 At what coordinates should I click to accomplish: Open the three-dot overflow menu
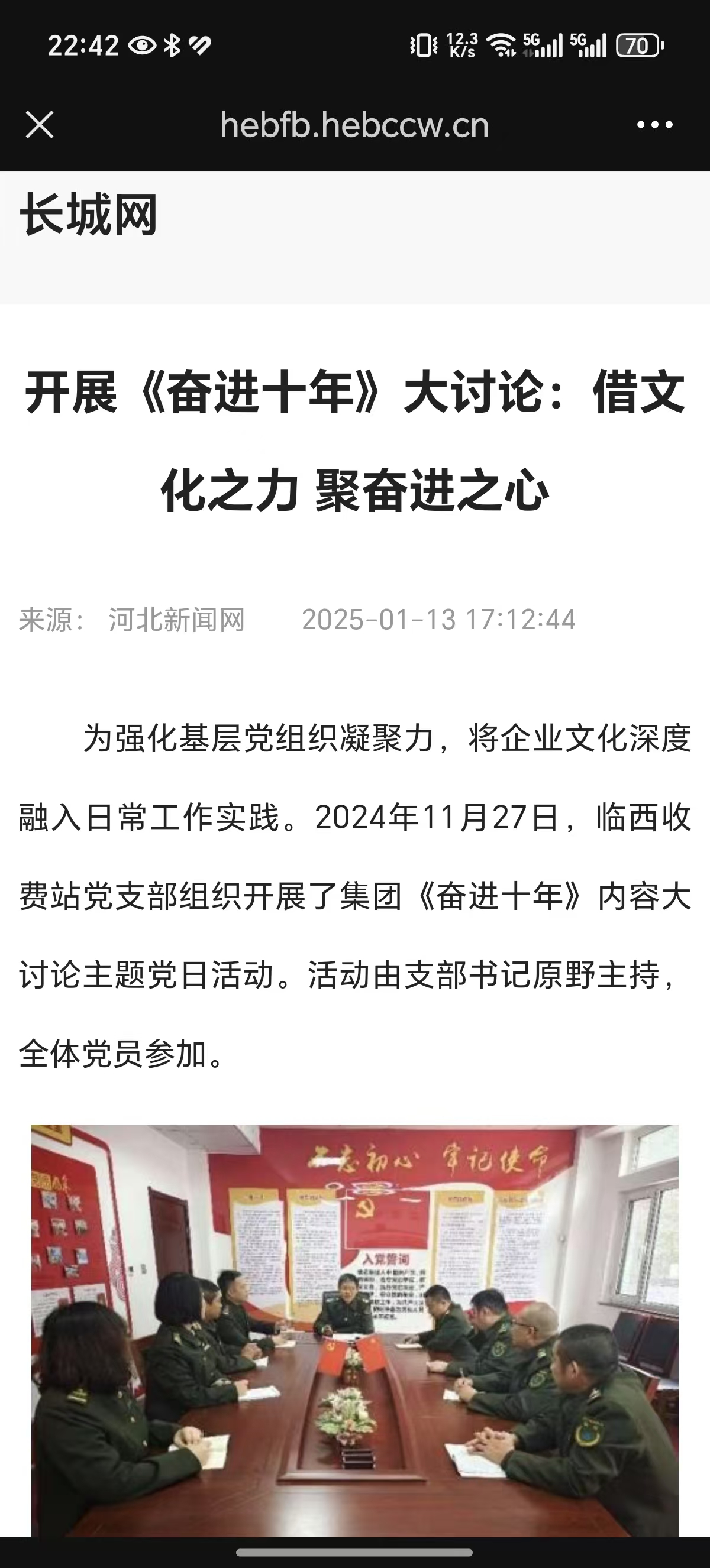coord(654,125)
